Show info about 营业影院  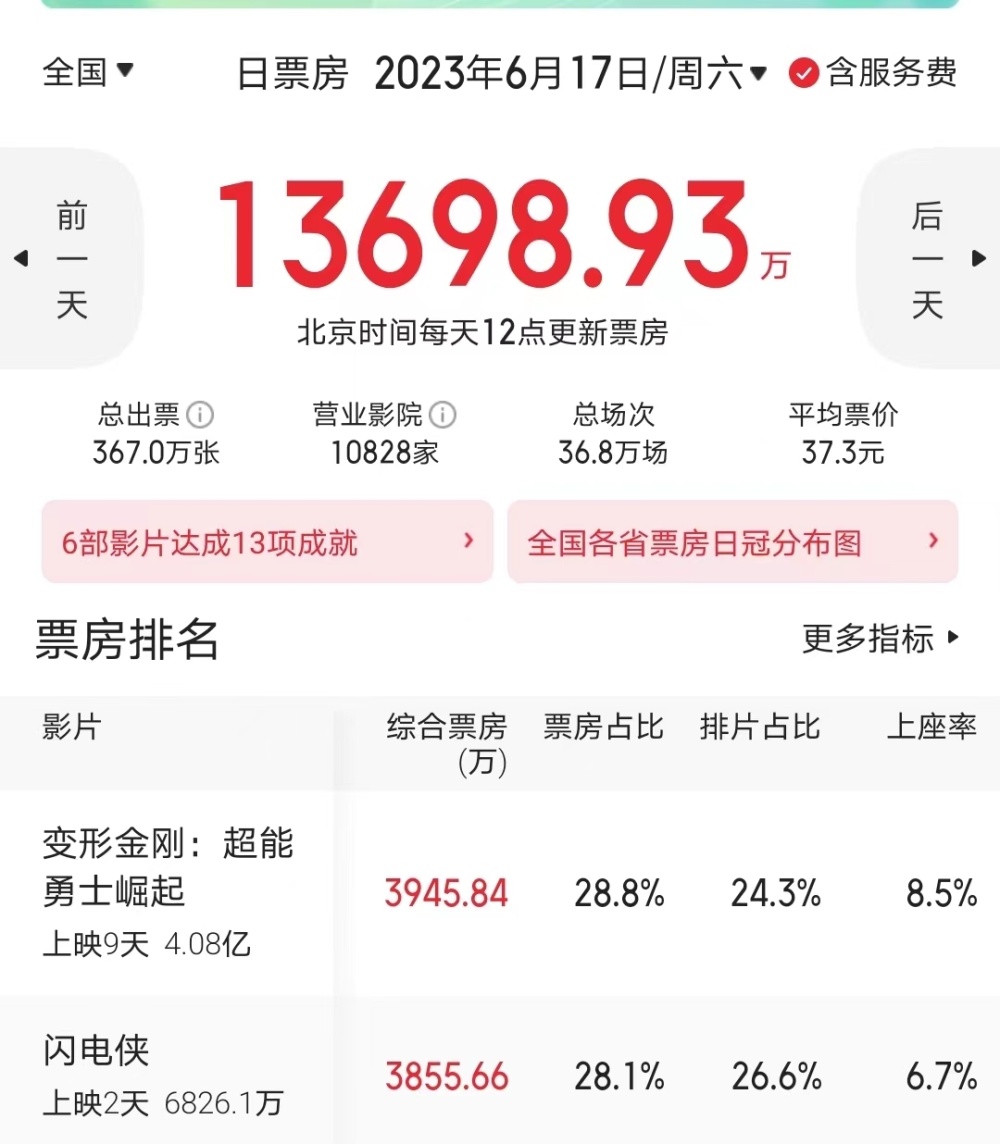[x=443, y=414]
